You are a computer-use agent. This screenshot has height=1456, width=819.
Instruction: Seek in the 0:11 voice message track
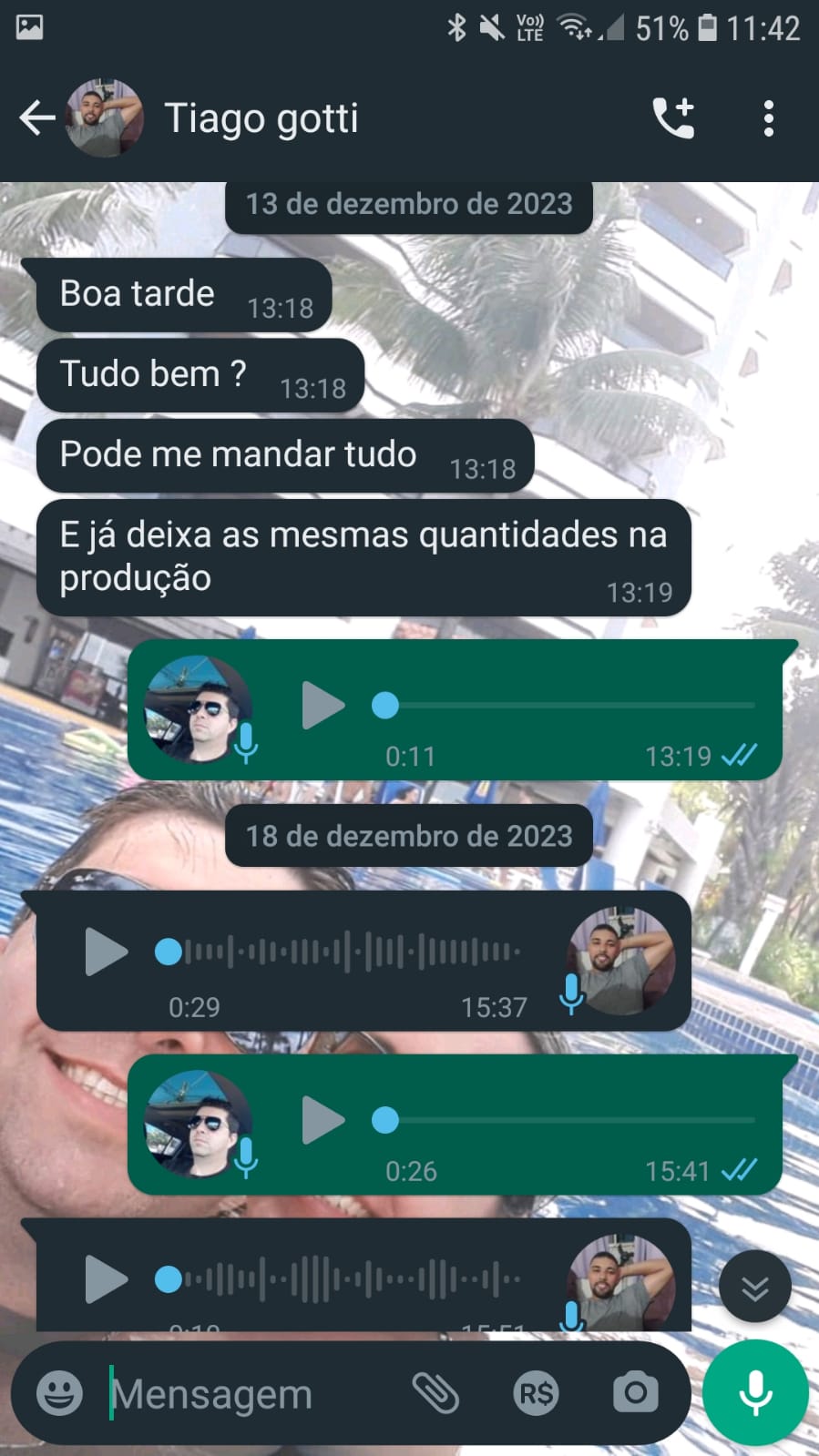(x=565, y=706)
